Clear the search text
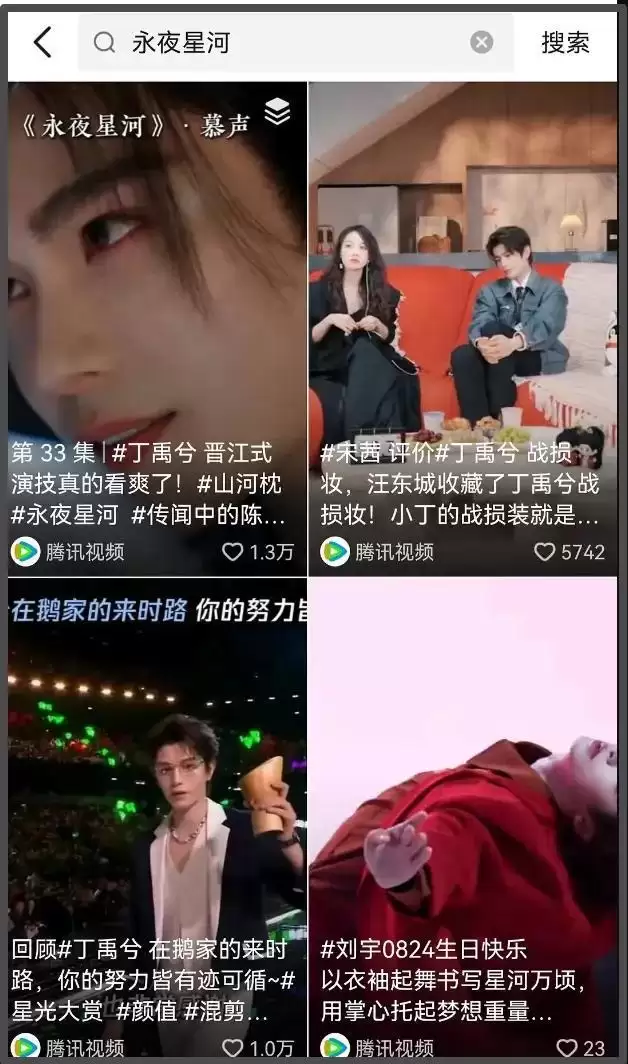Screen dimensions: 628x1064 [482, 42]
